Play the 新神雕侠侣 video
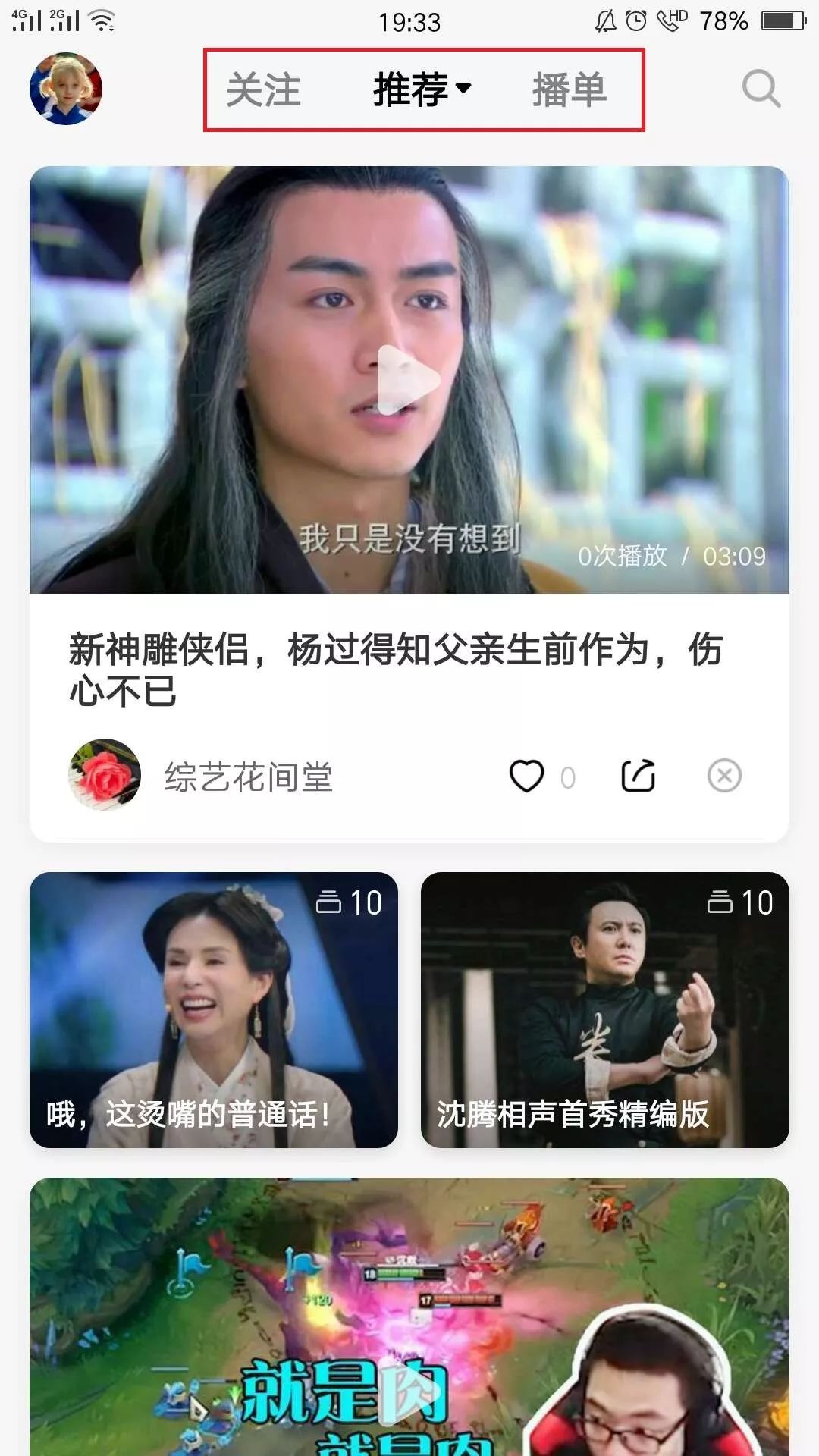Screen dimensions: 819x1456 [x=408, y=380]
